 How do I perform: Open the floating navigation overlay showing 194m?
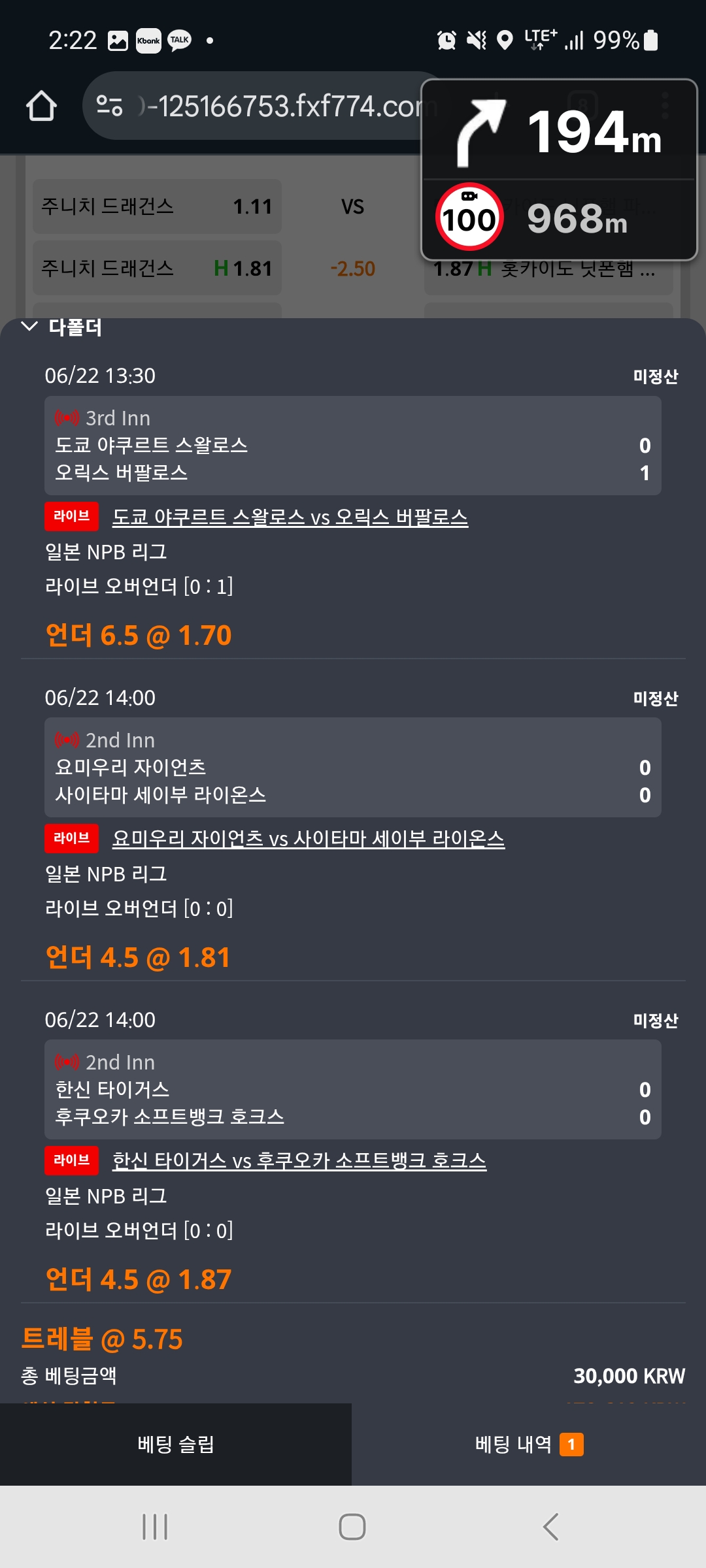(559, 170)
